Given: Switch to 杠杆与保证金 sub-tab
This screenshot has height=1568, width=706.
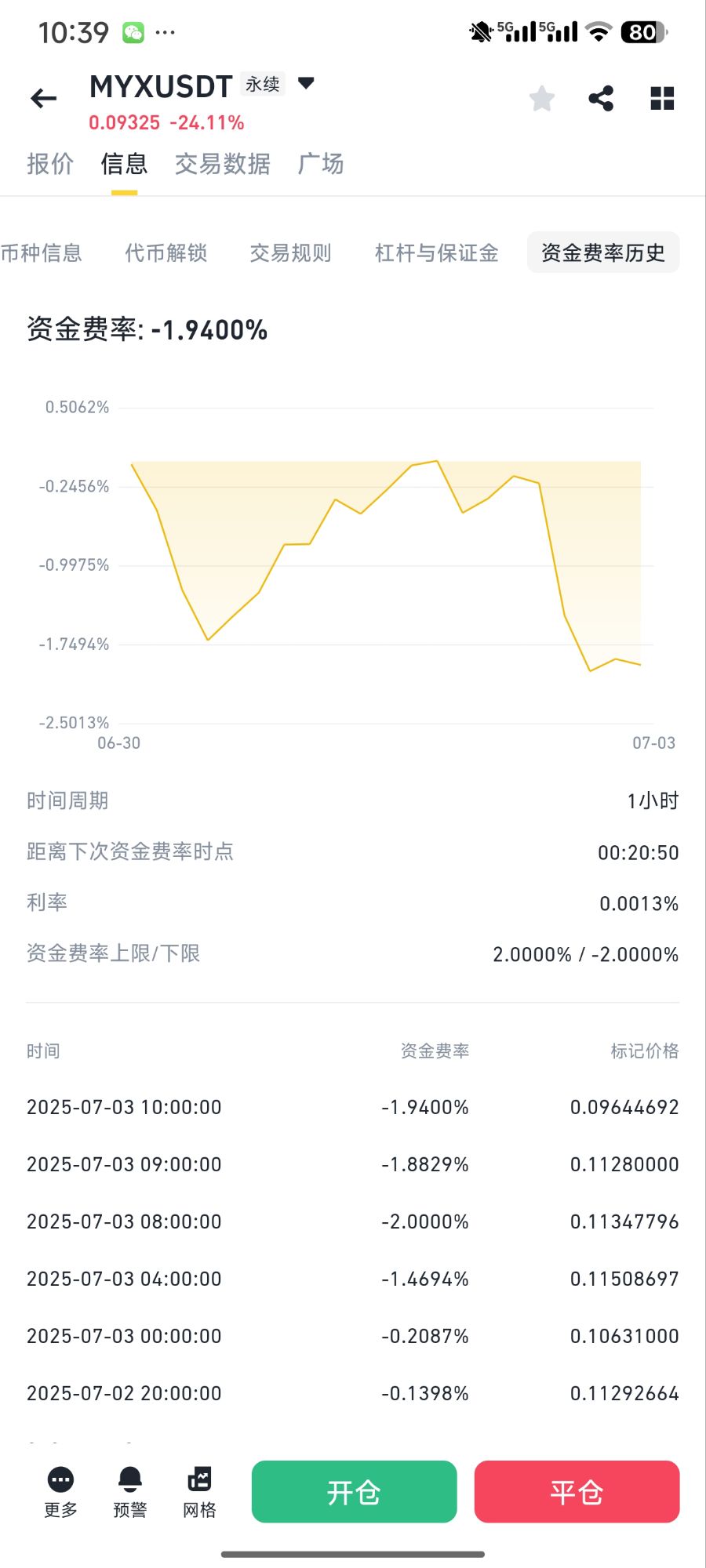Looking at the screenshot, I should click(437, 252).
